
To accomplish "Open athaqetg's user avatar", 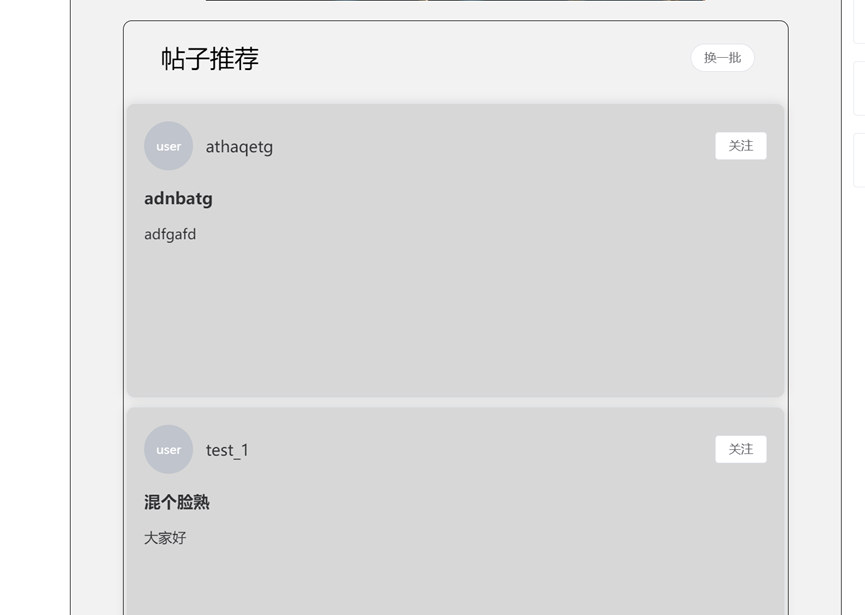I will (x=168, y=146).
